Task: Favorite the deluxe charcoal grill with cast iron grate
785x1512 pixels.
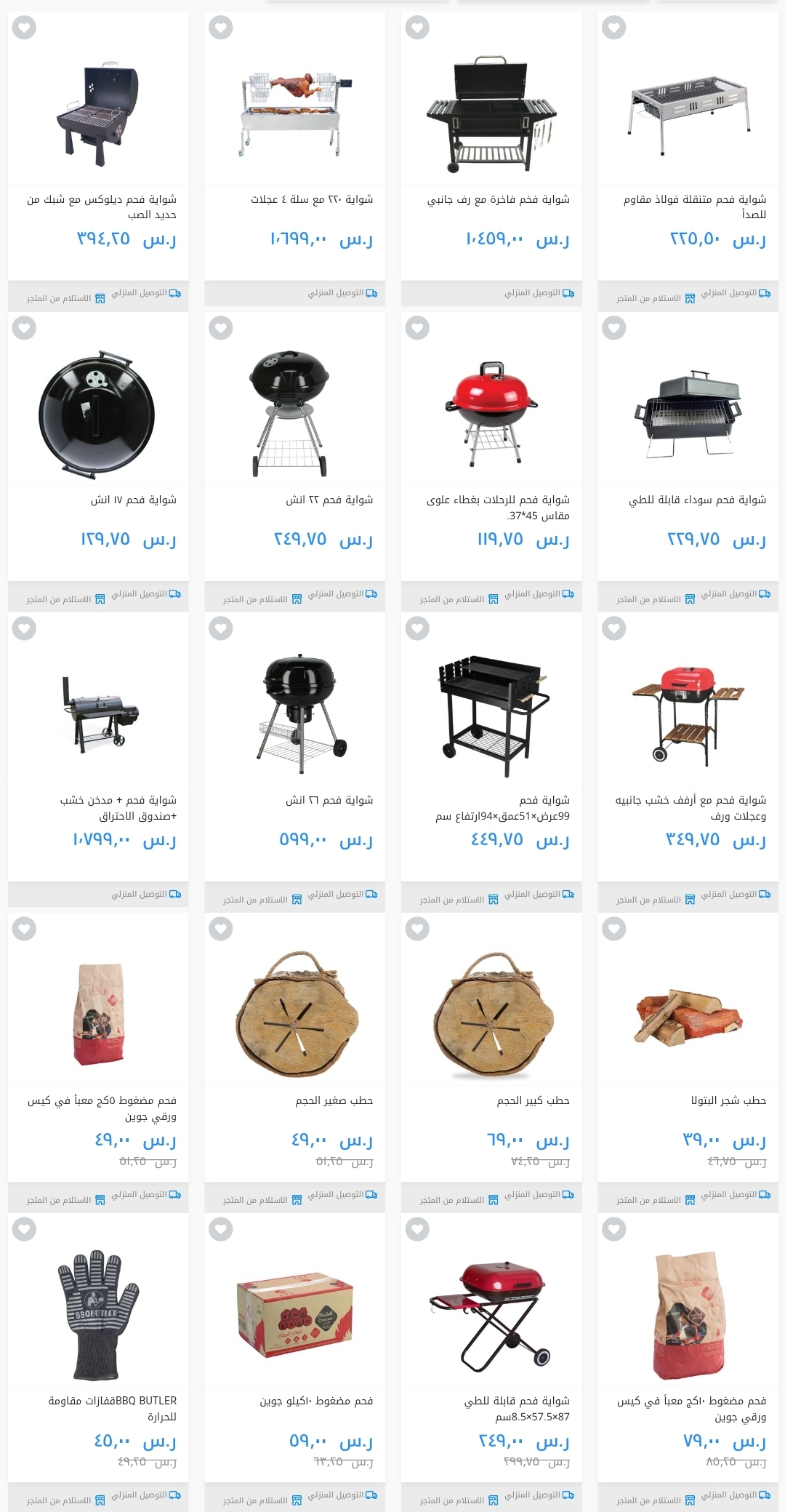Action: 25,28
